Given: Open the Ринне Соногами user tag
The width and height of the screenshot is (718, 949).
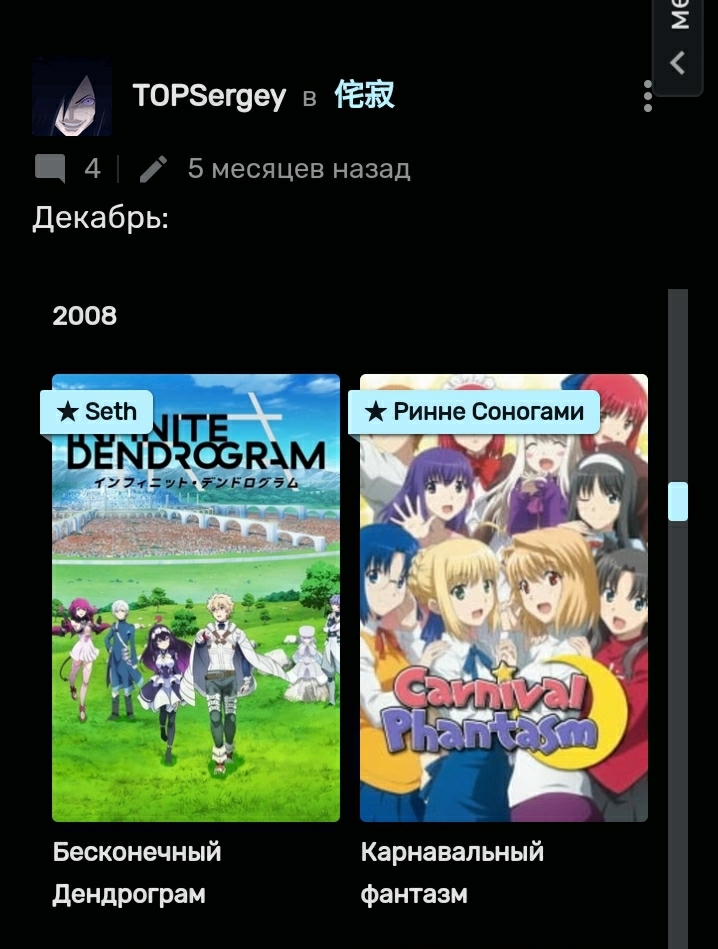Looking at the screenshot, I should coord(474,411).
